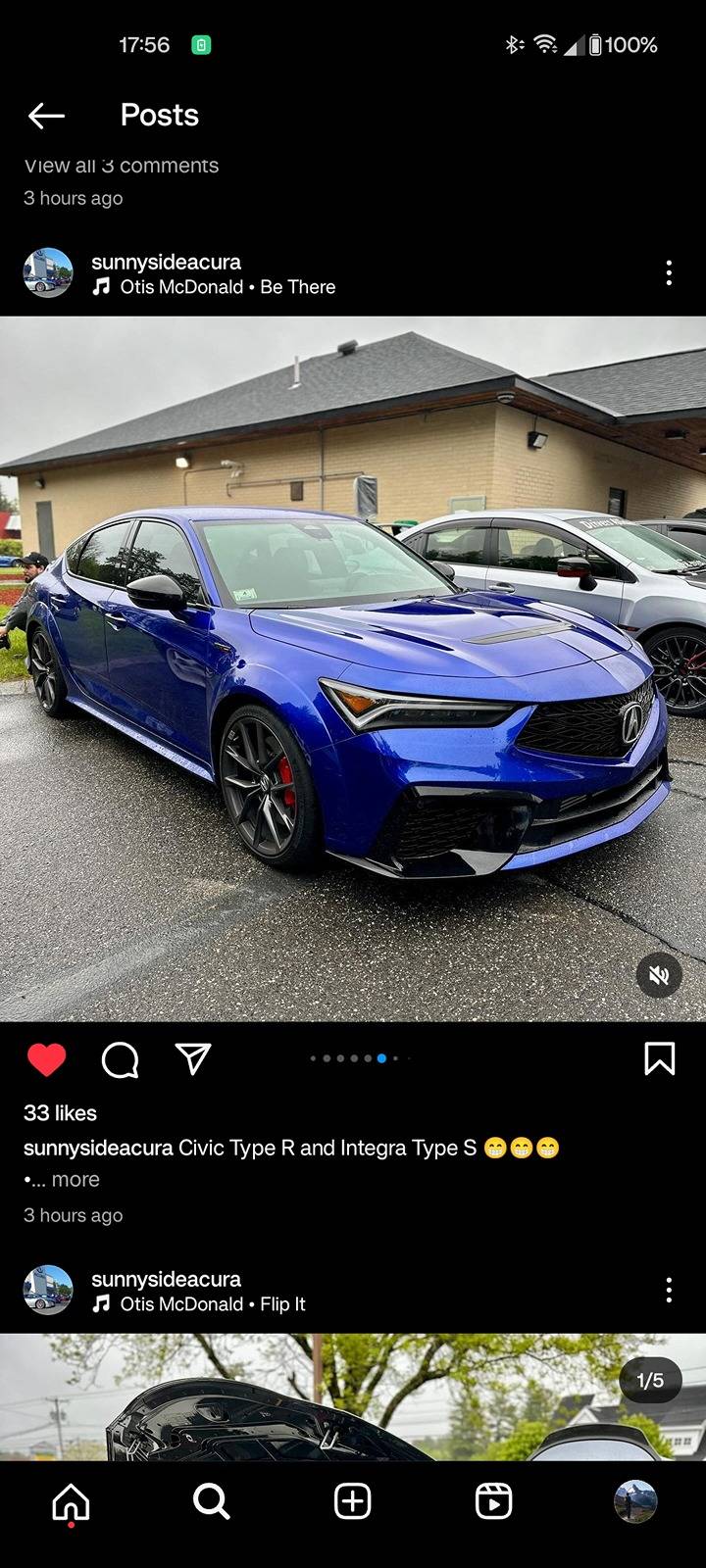See who liked via 33 likes
This screenshot has width=706, height=1568.
coord(60,1113)
